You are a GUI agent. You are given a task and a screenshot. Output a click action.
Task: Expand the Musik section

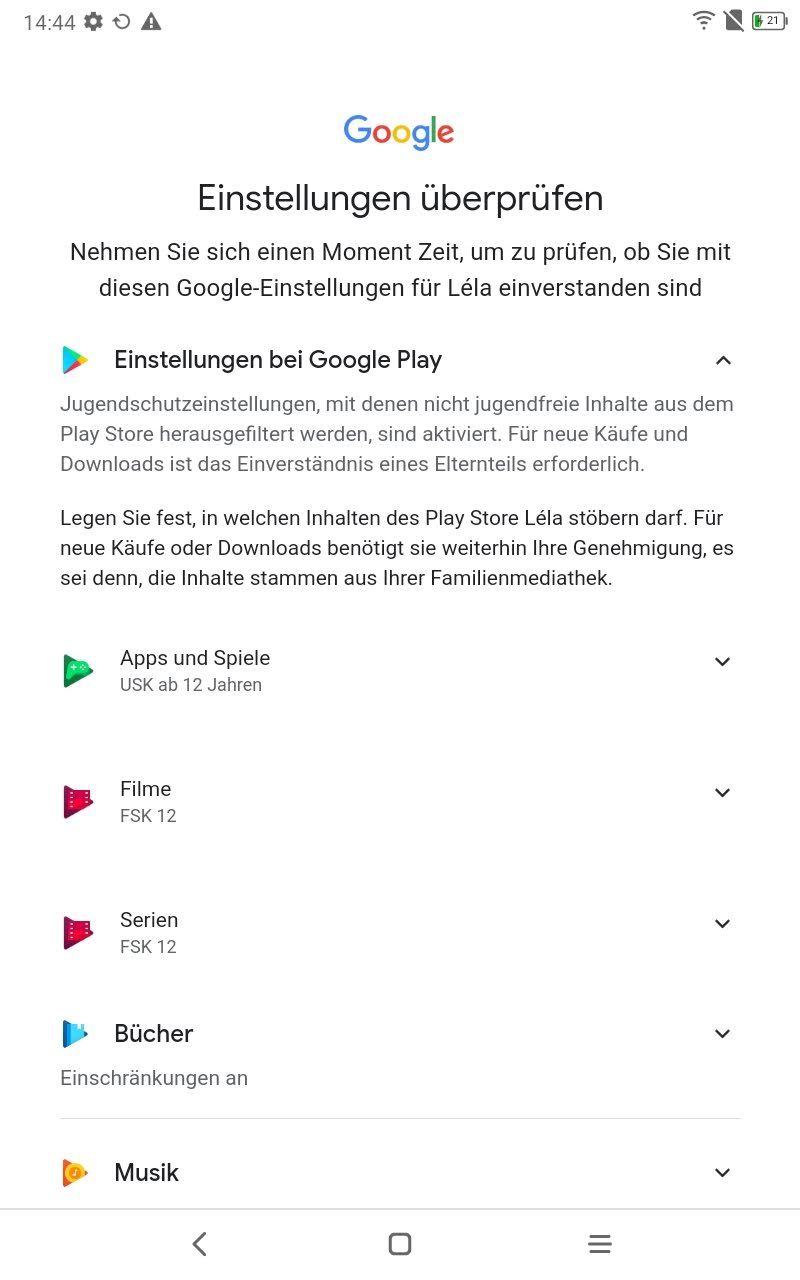pyautogui.click(x=722, y=1173)
